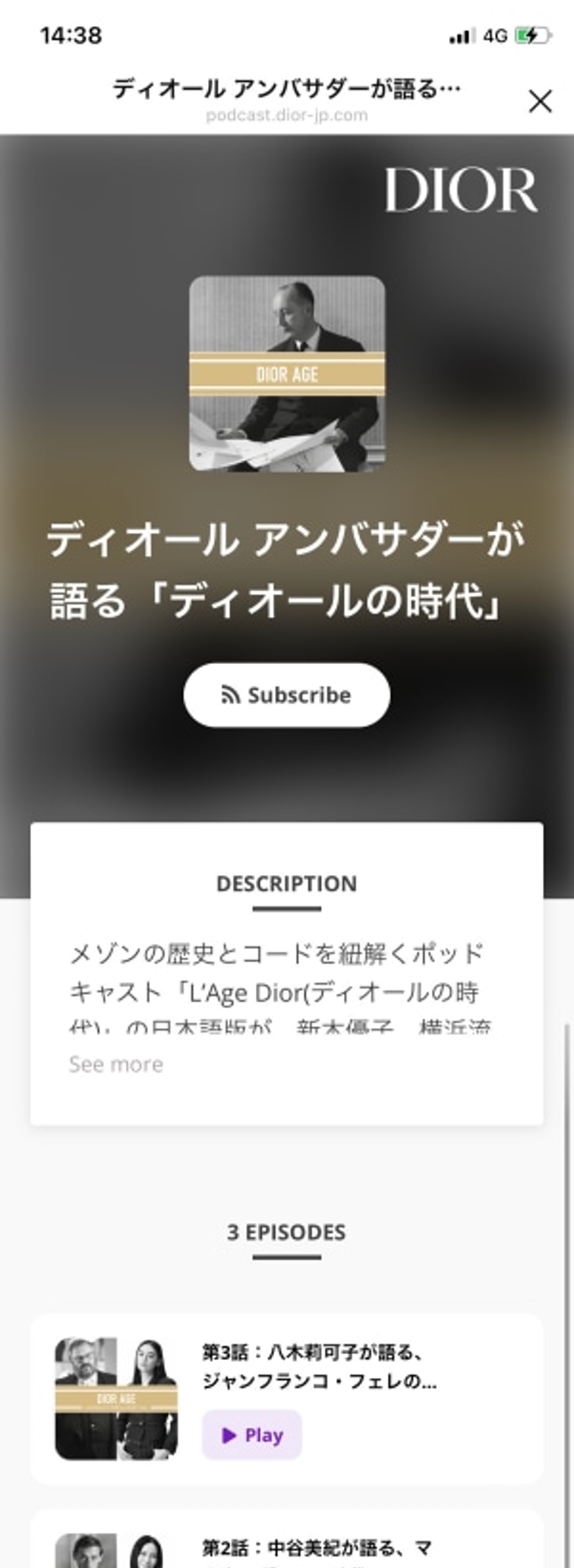Open episode card 第3話 八木莉可子が語る
Image resolution: width=574 pixels, height=1568 pixels.
point(319,1367)
